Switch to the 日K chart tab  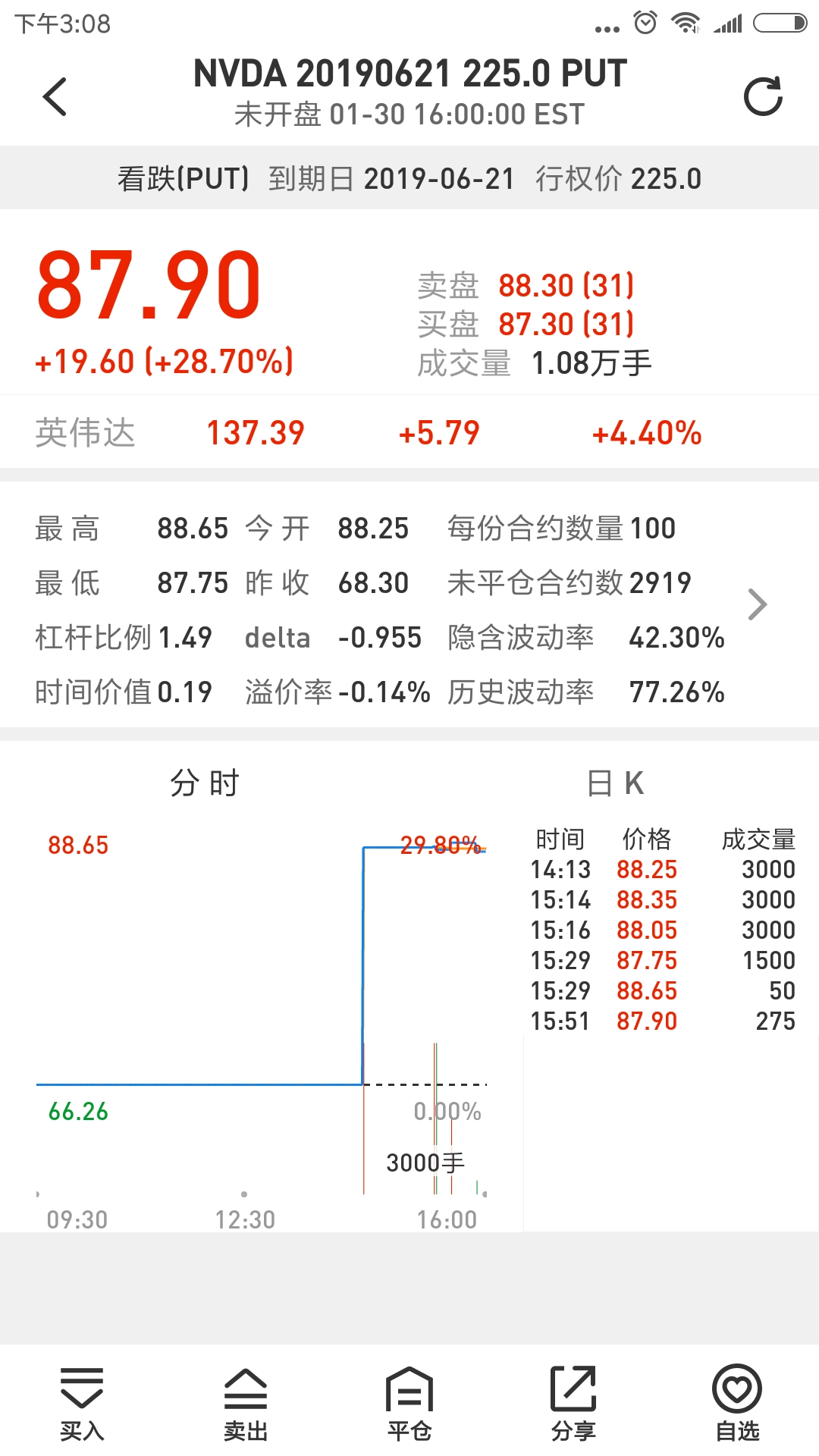tap(615, 783)
